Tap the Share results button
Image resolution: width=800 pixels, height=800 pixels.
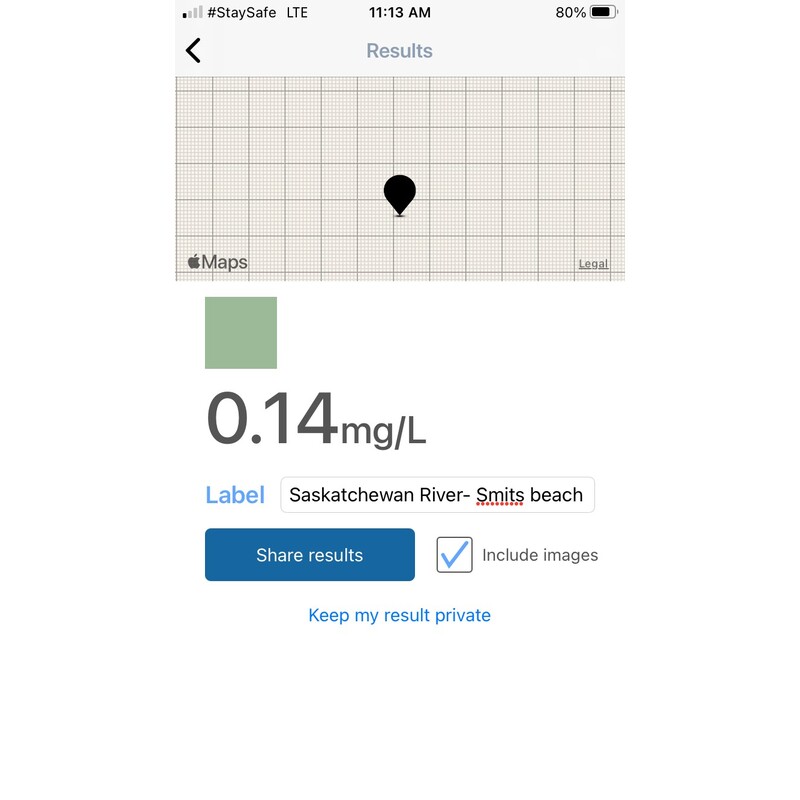[310, 555]
